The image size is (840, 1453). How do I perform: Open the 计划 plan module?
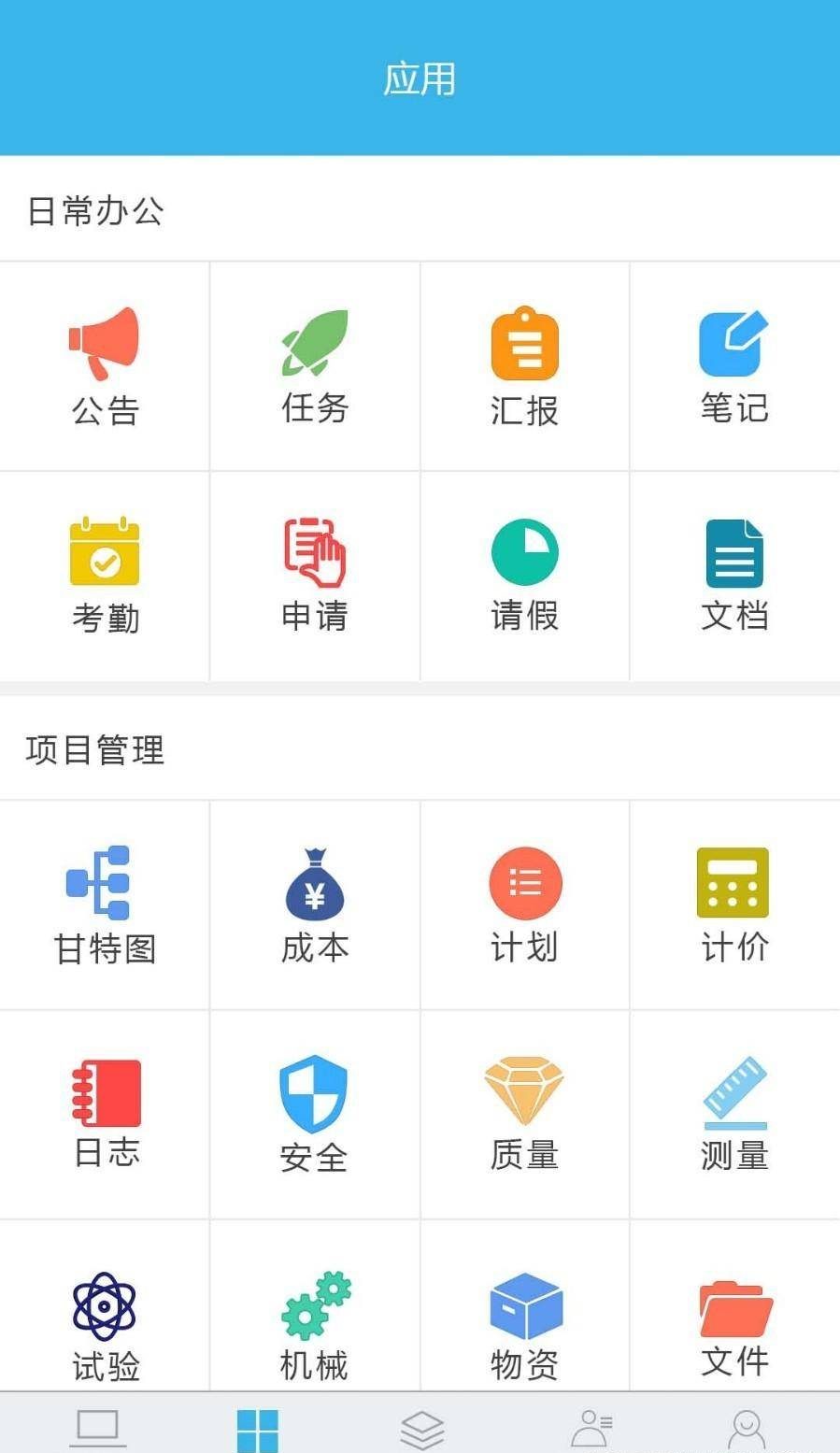tap(525, 905)
